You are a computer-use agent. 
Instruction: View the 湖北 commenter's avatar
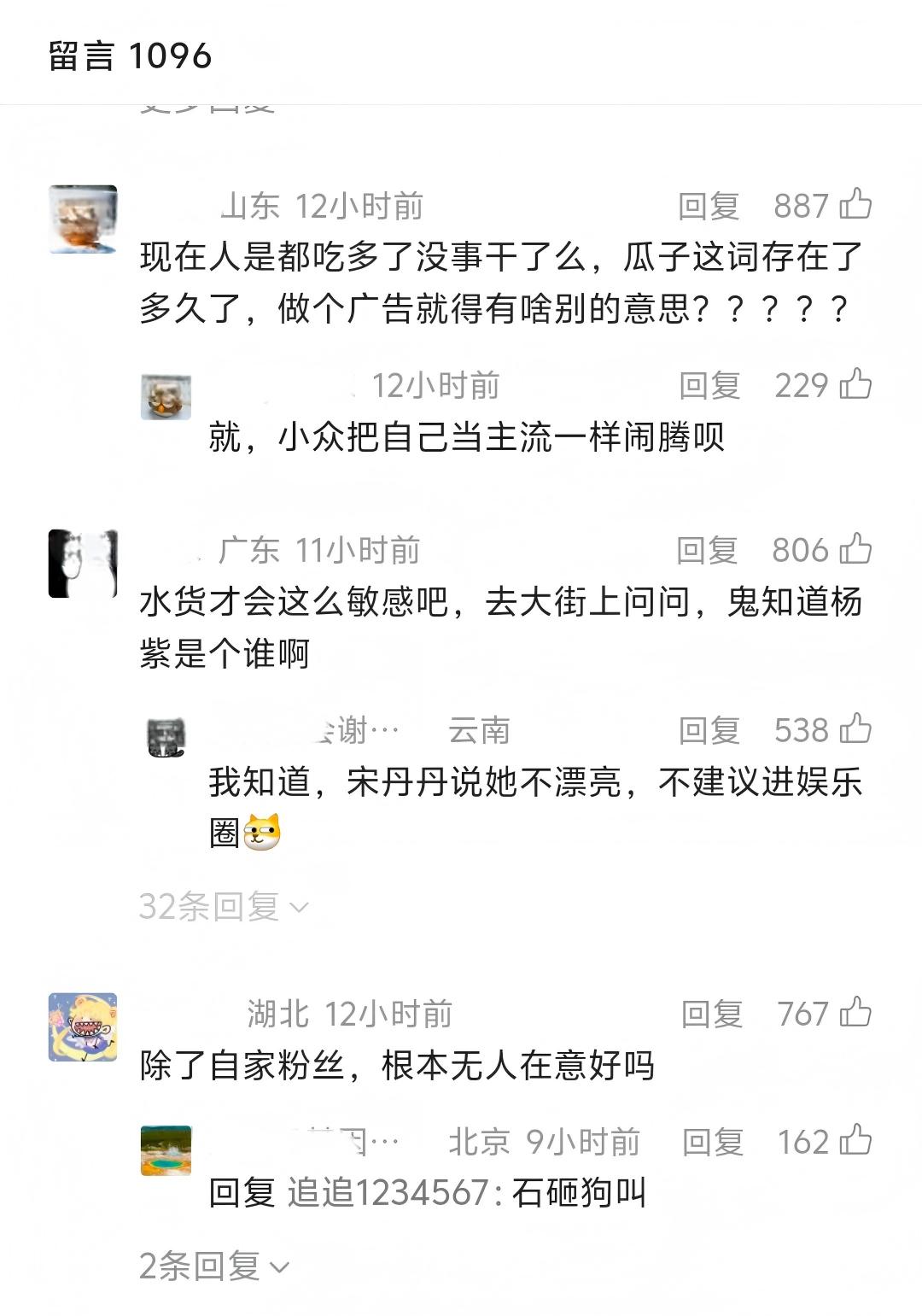[83, 1027]
